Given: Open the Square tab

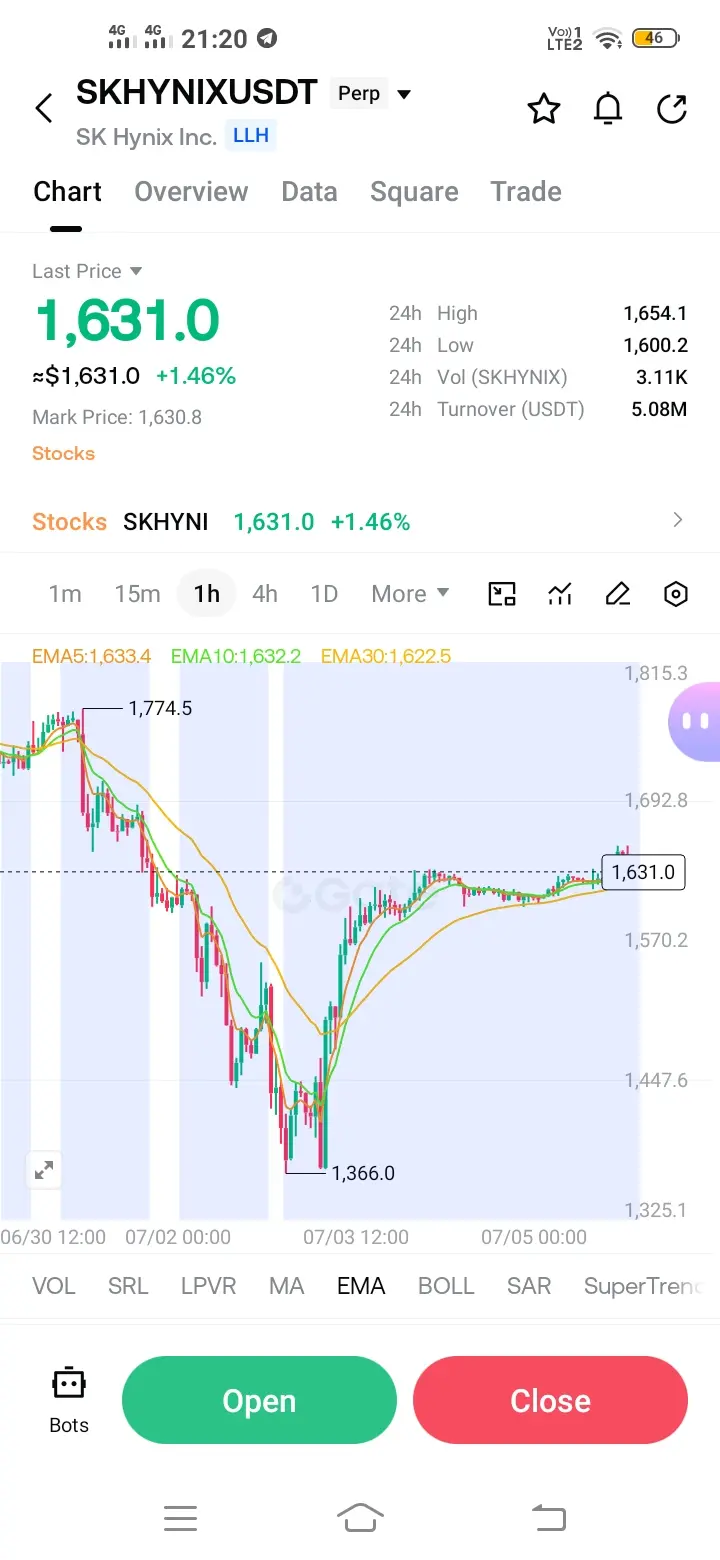Looking at the screenshot, I should click(414, 192).
